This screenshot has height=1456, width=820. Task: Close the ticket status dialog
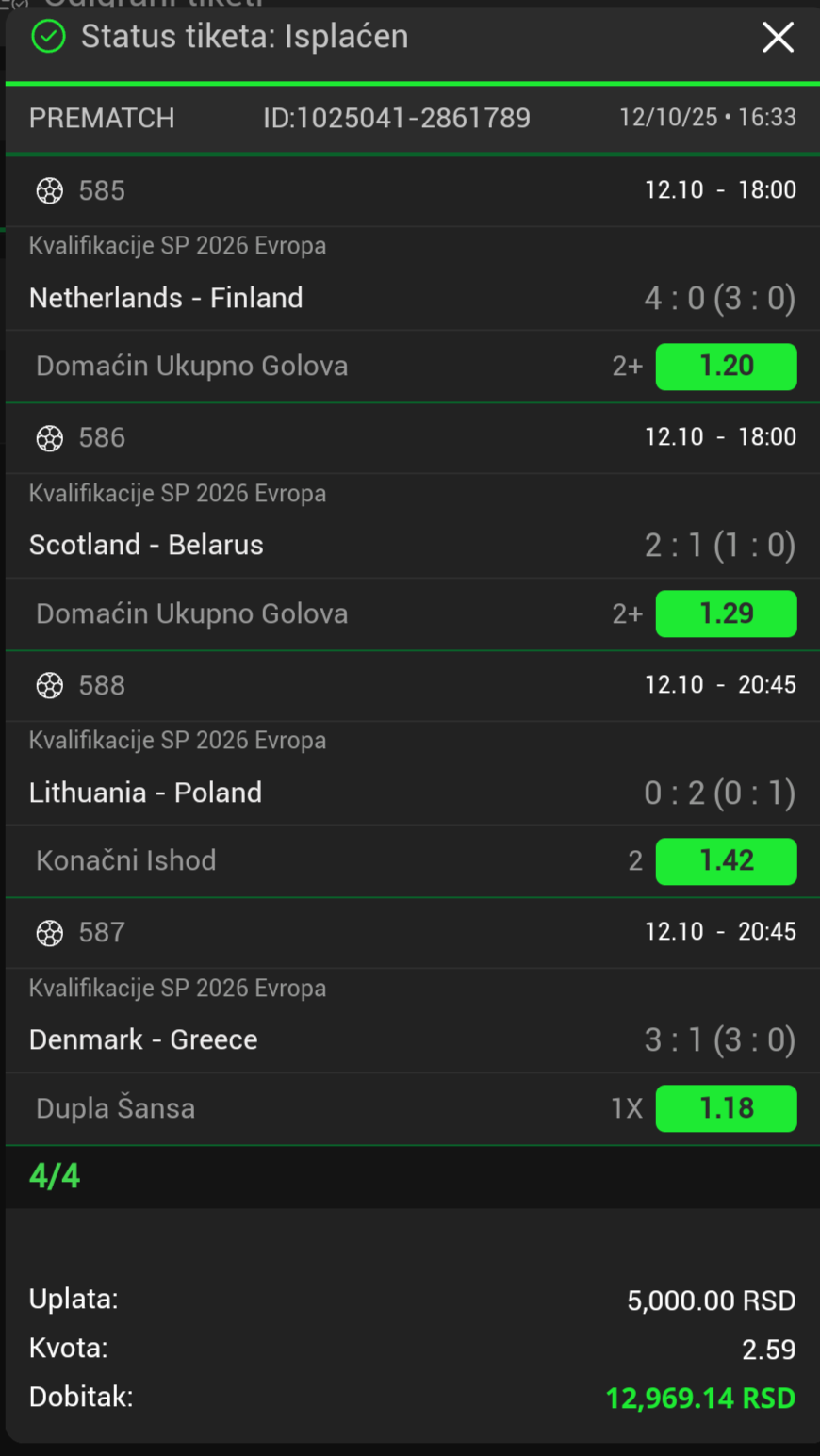[778, 38]
